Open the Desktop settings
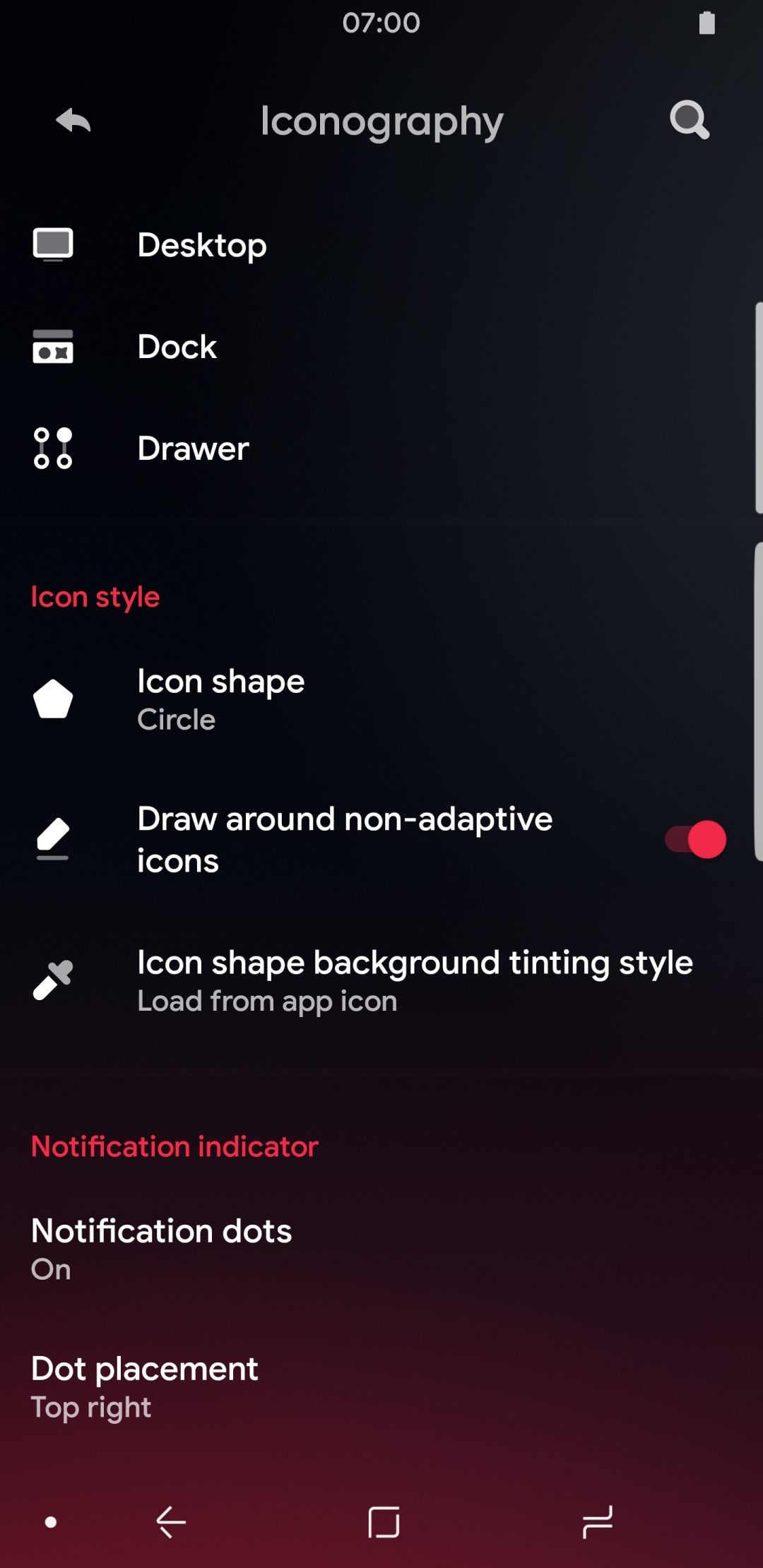 (x=381, y=245)
